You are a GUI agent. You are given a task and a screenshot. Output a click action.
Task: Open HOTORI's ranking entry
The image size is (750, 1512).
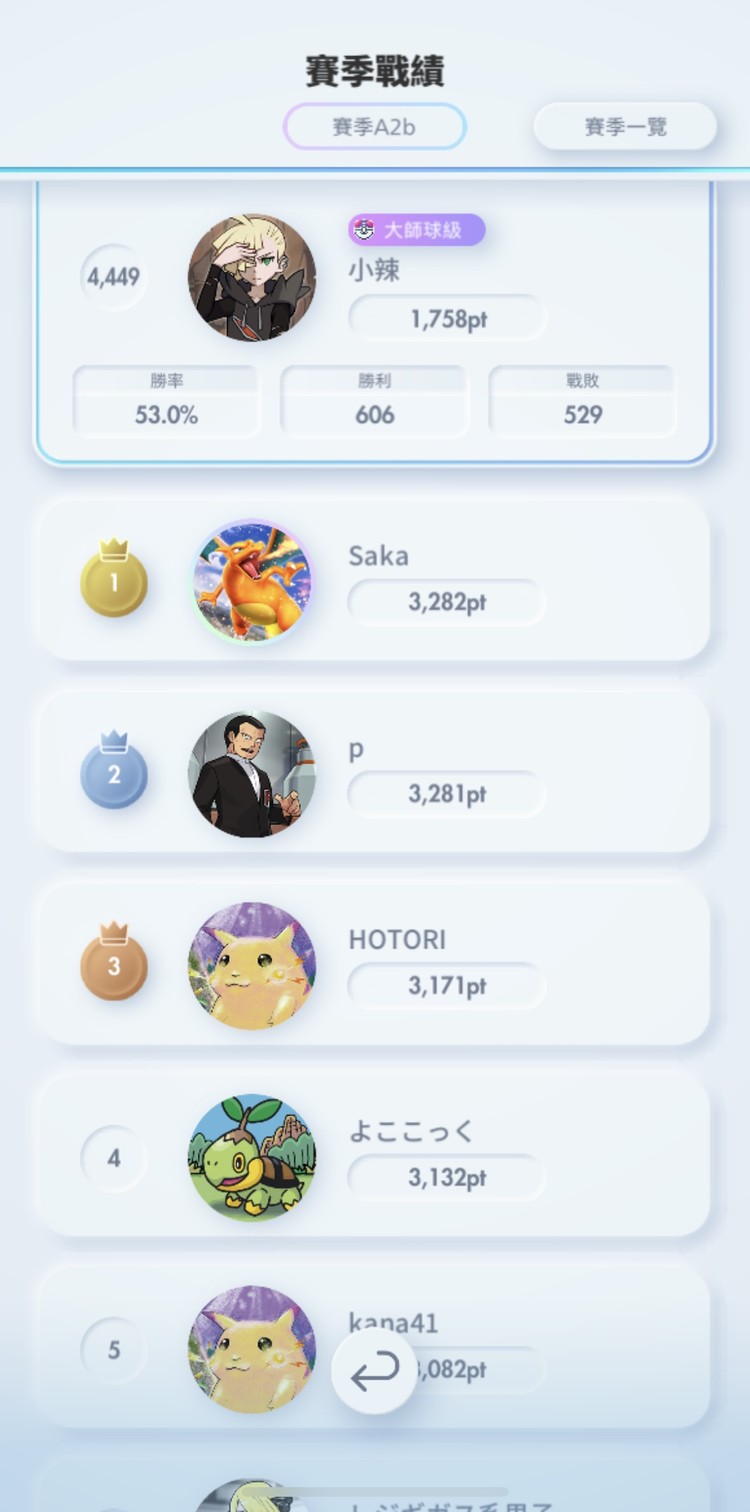(x=374, y=964)
